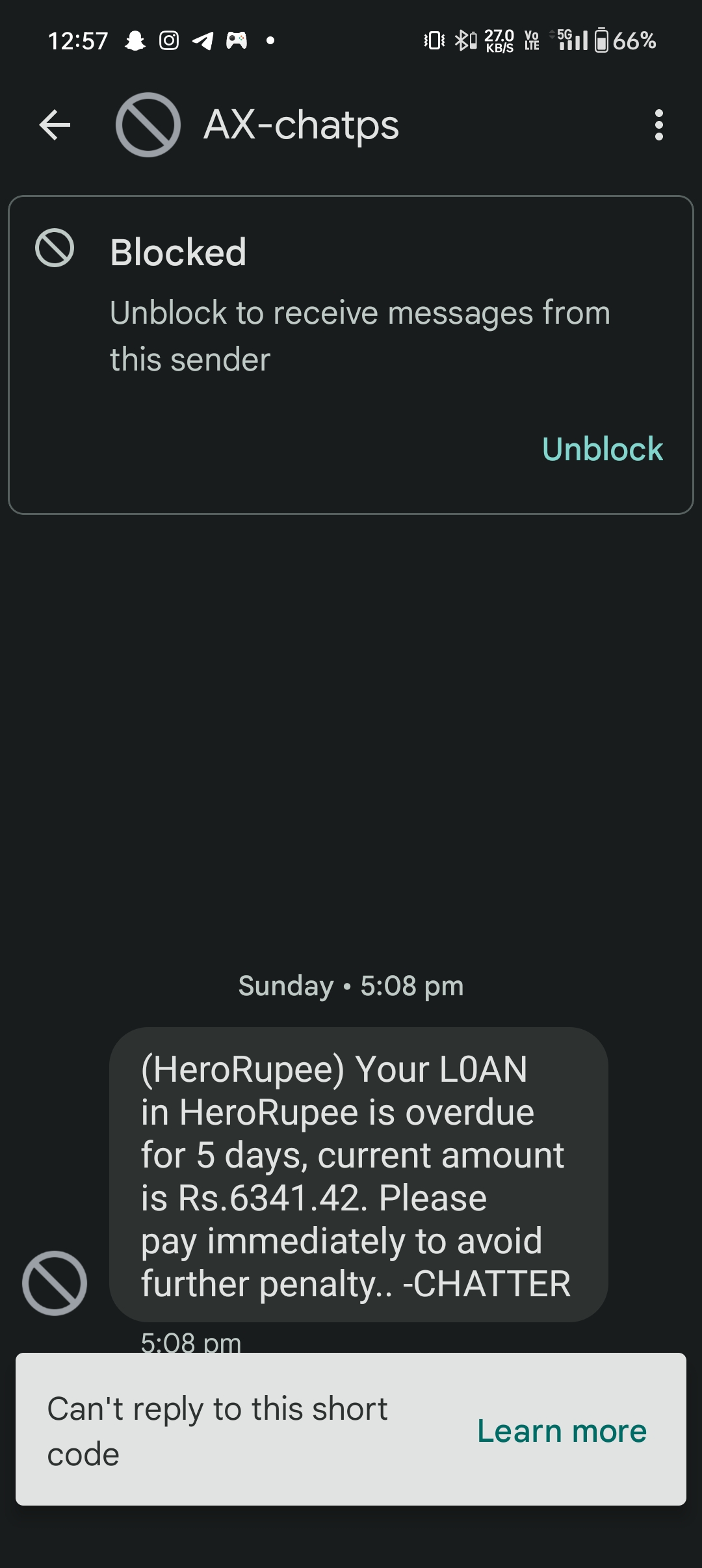
Task: Unblock the AX-chatps sender
Action: [x=602, y=449]
